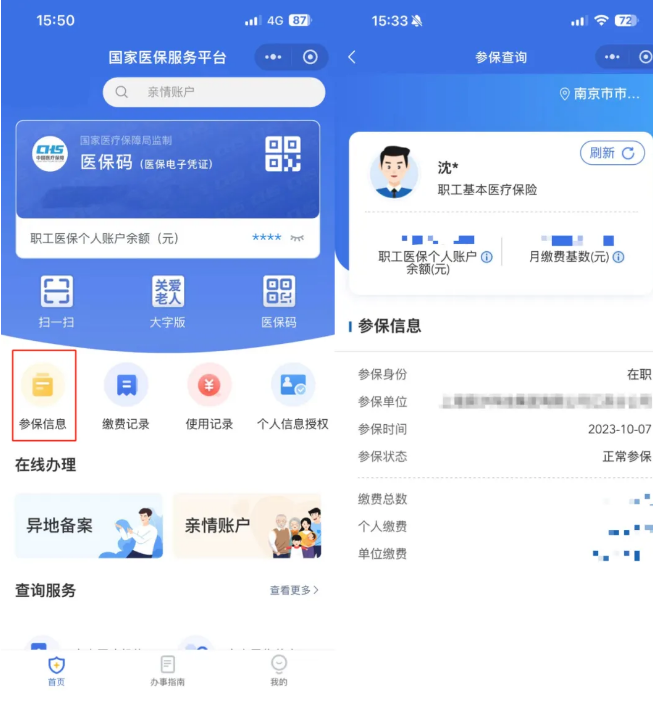Go back from the 参保查询 page
This screenshot has width=653, height=703.
click(352, 57)
